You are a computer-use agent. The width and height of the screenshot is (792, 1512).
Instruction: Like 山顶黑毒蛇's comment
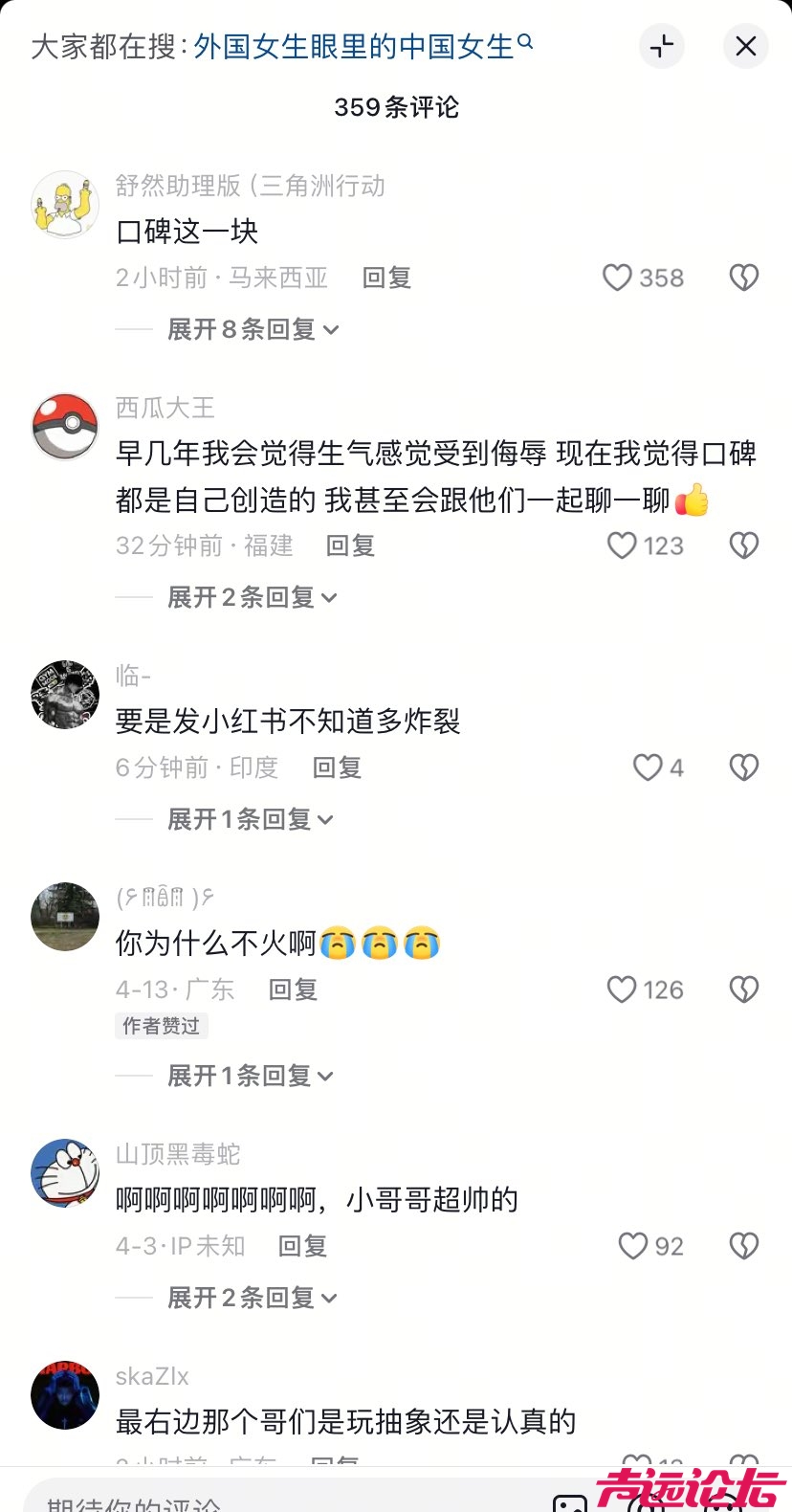(633, 1246)
